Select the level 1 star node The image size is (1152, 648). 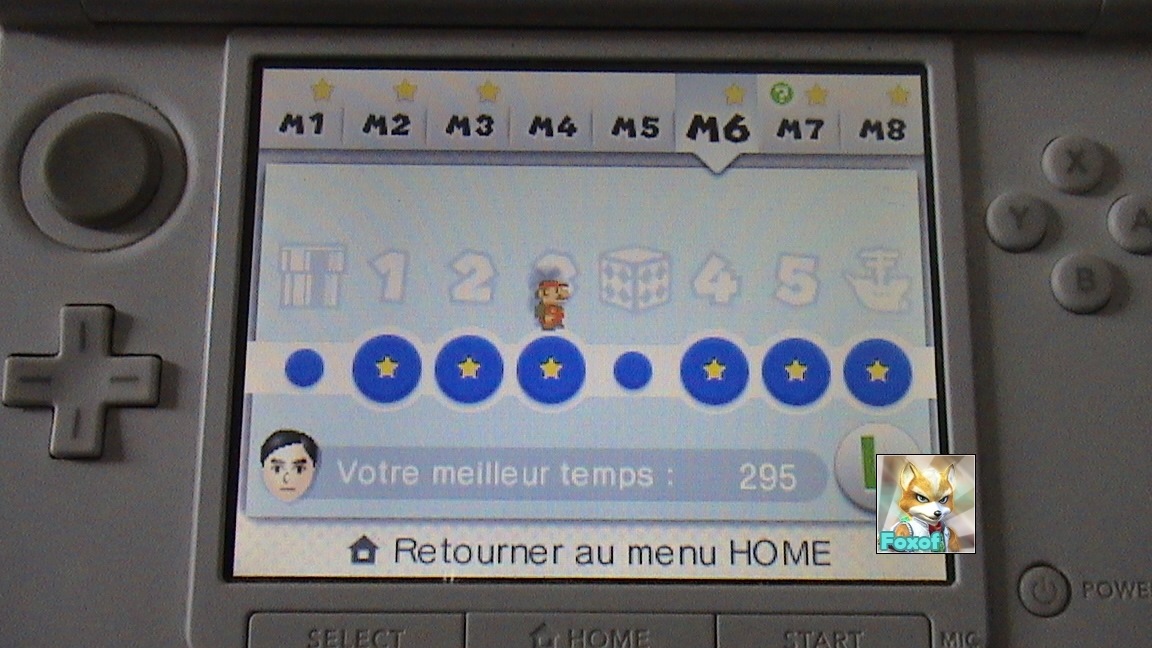click(386, 369)
